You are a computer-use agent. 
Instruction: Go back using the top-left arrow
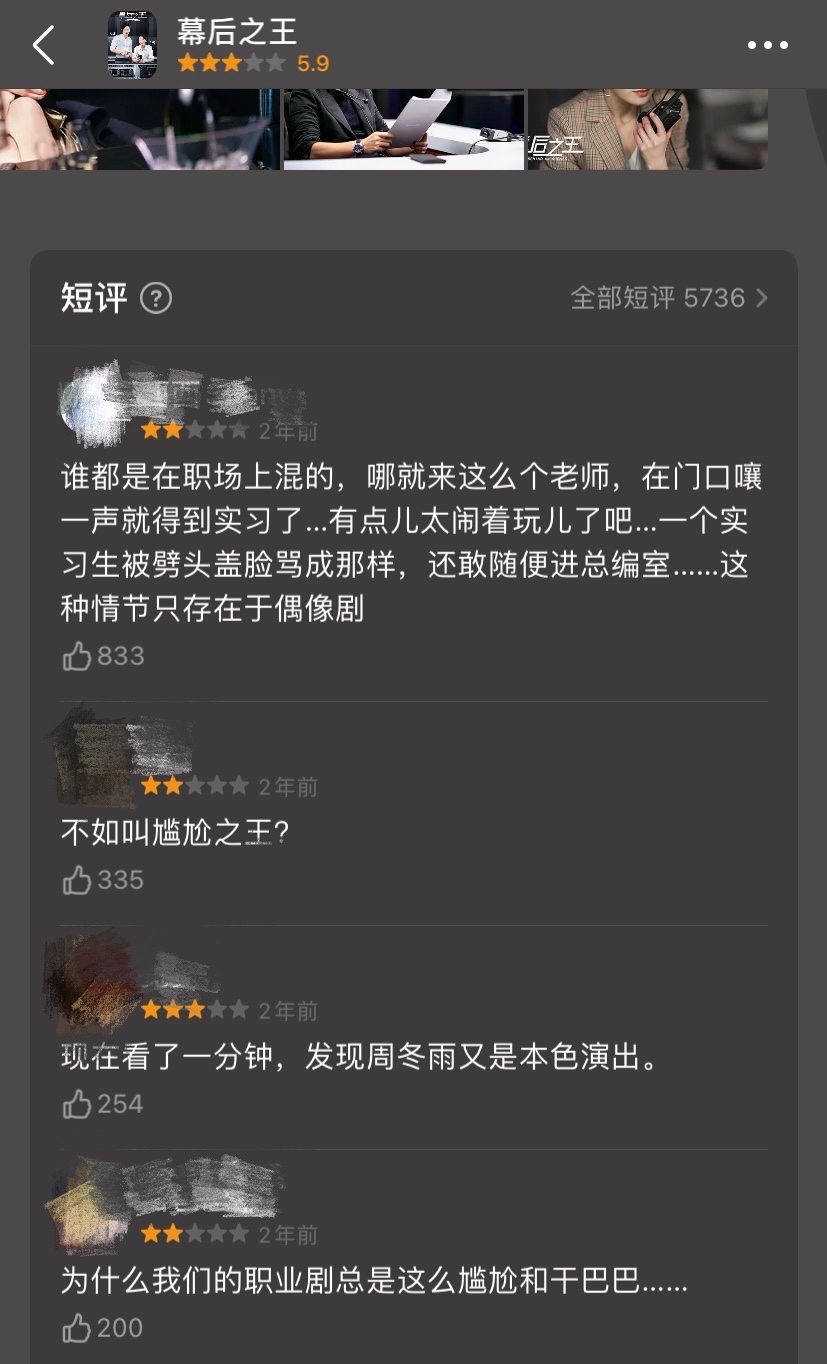pyautogui.click(x=43, y=45)
